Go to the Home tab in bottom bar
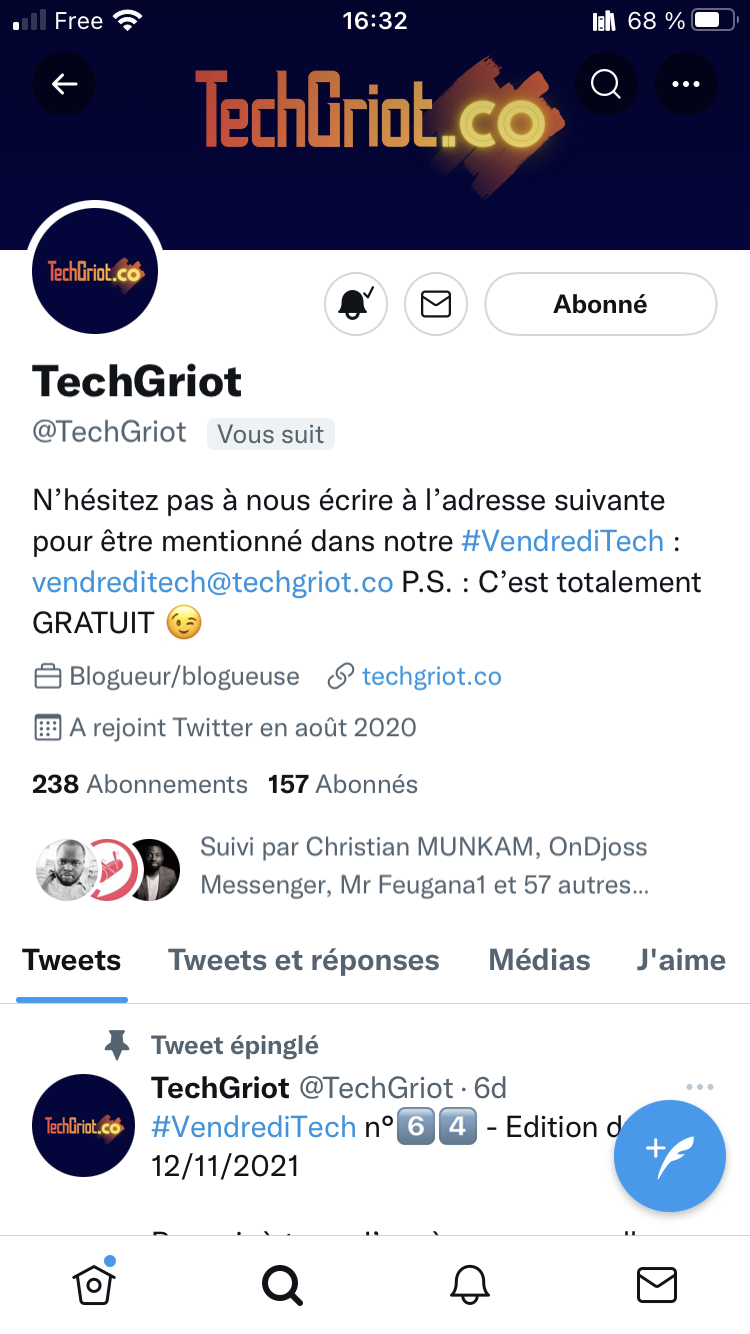 click(94, 1284)
